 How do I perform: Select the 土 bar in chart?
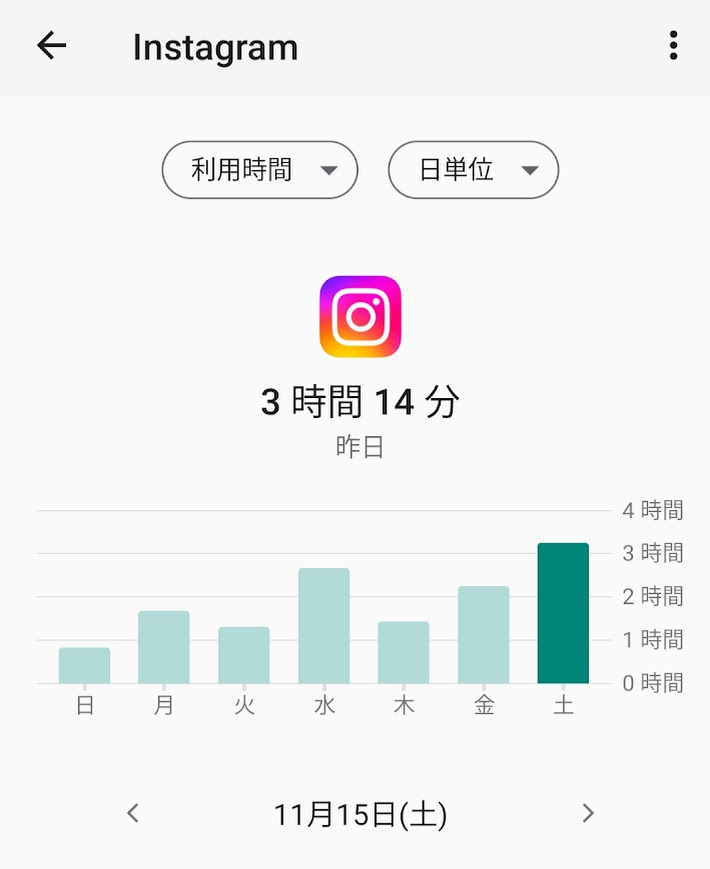tap(563, 613)
